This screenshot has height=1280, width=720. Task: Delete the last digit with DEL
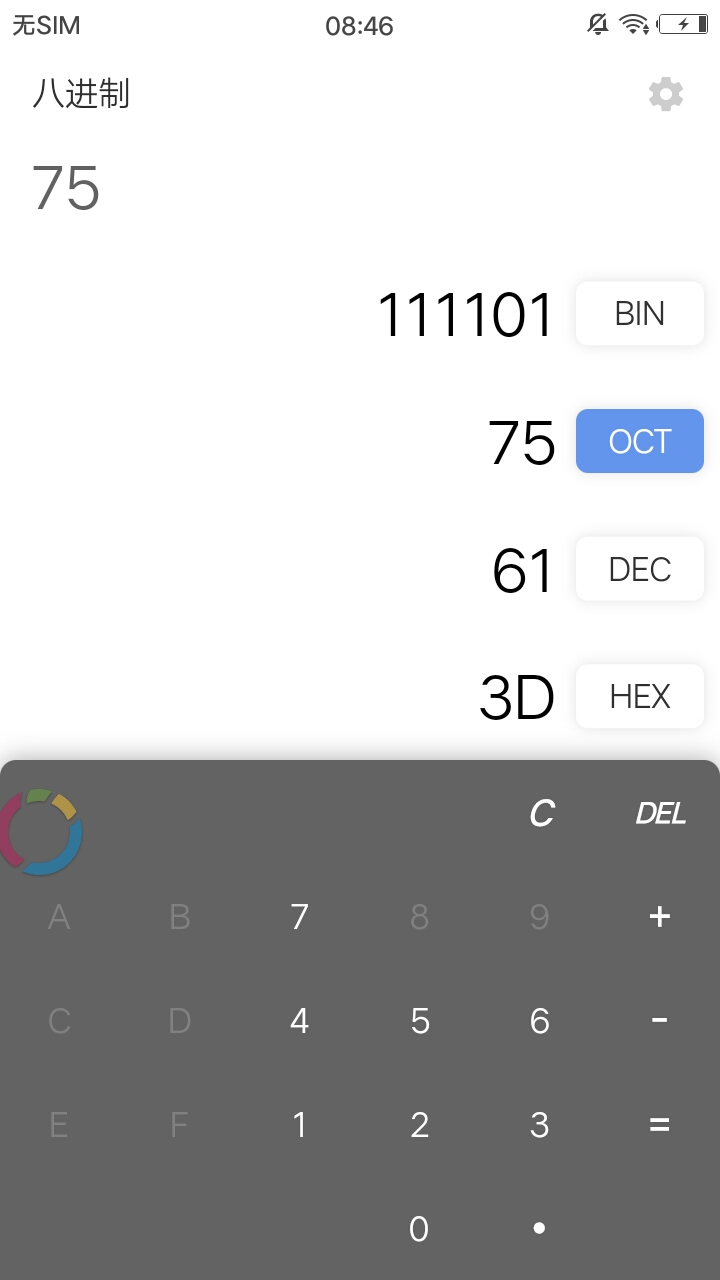(x=660, y=814)
